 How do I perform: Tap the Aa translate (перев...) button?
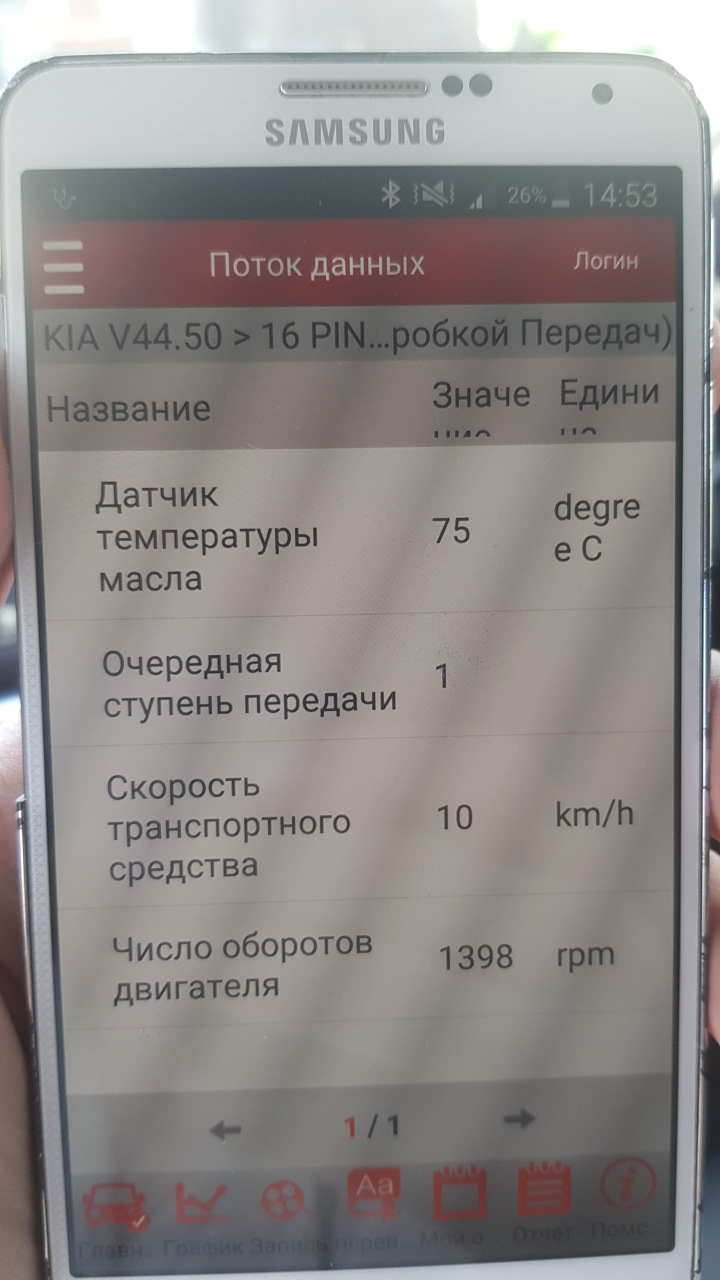[x=375, y=1205]
